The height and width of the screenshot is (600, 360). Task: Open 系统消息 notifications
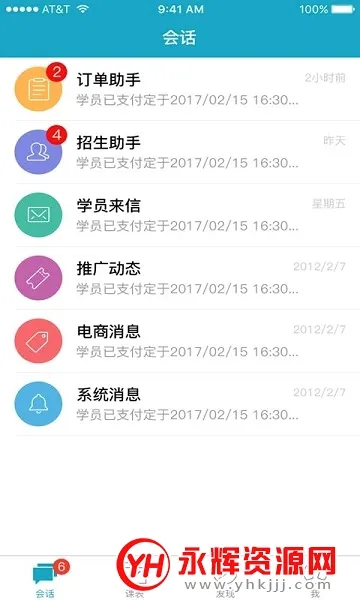pyautogui.click(x=180, y=404)
